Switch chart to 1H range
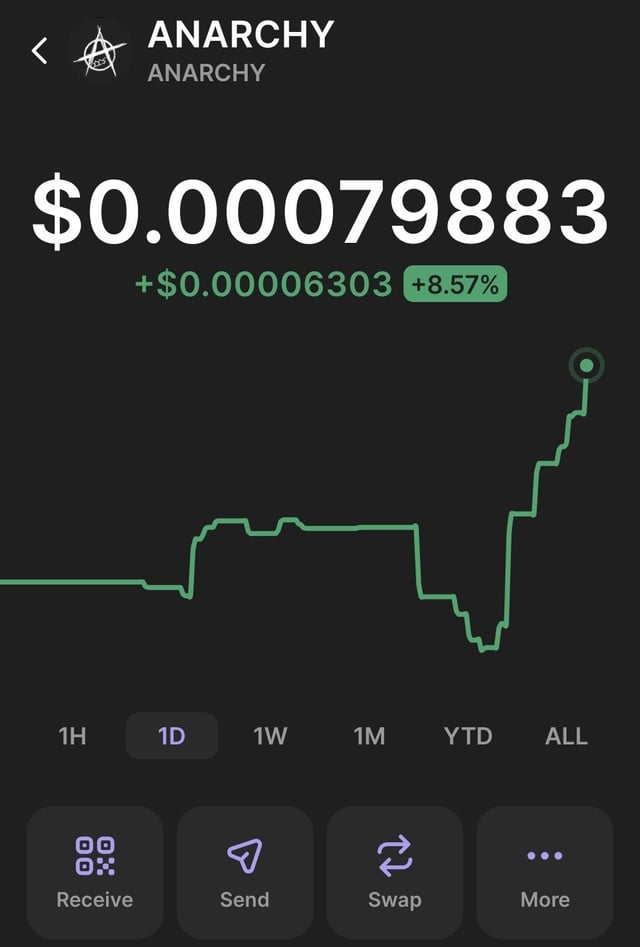Viewport: 640px width, 947px height. point(73,737)
